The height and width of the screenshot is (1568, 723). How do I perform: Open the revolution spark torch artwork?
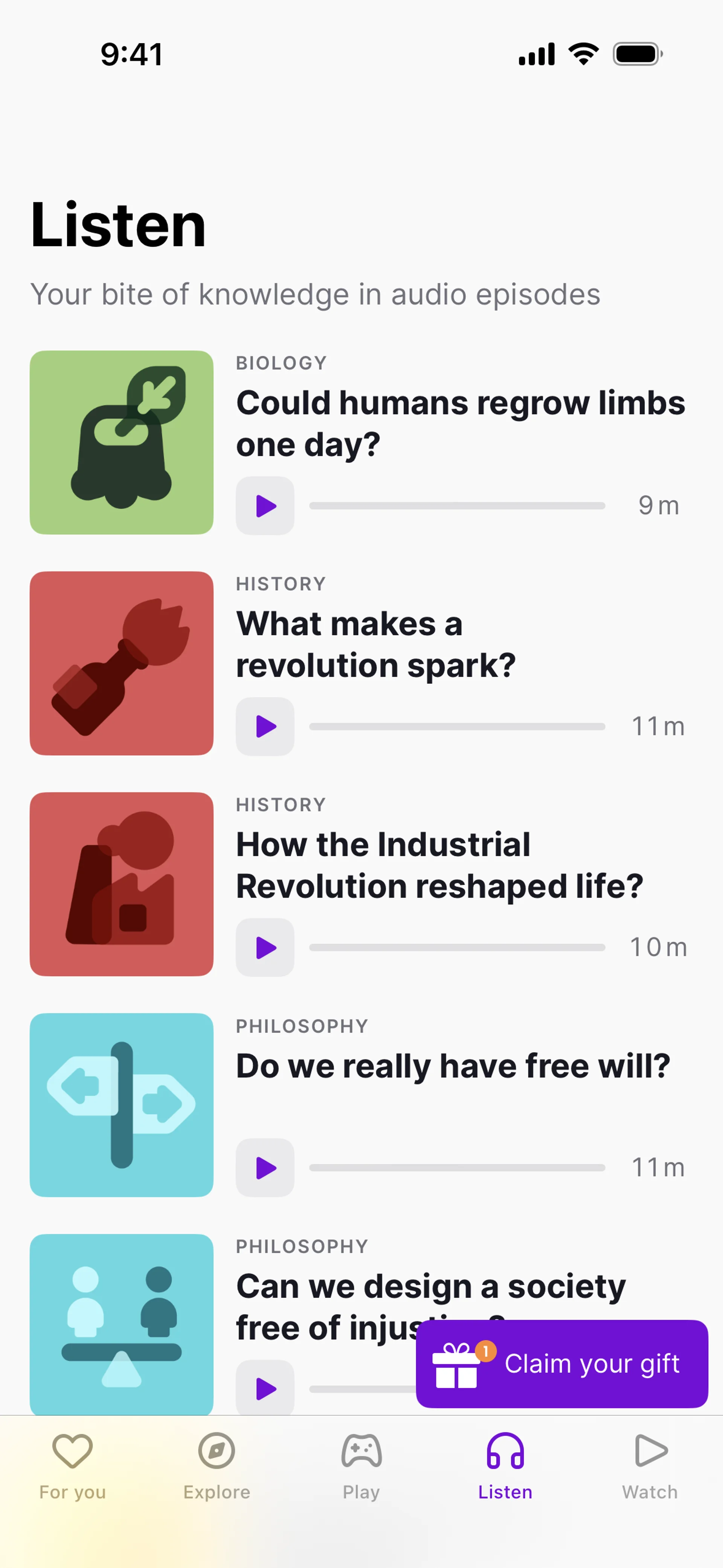point(121,663)
